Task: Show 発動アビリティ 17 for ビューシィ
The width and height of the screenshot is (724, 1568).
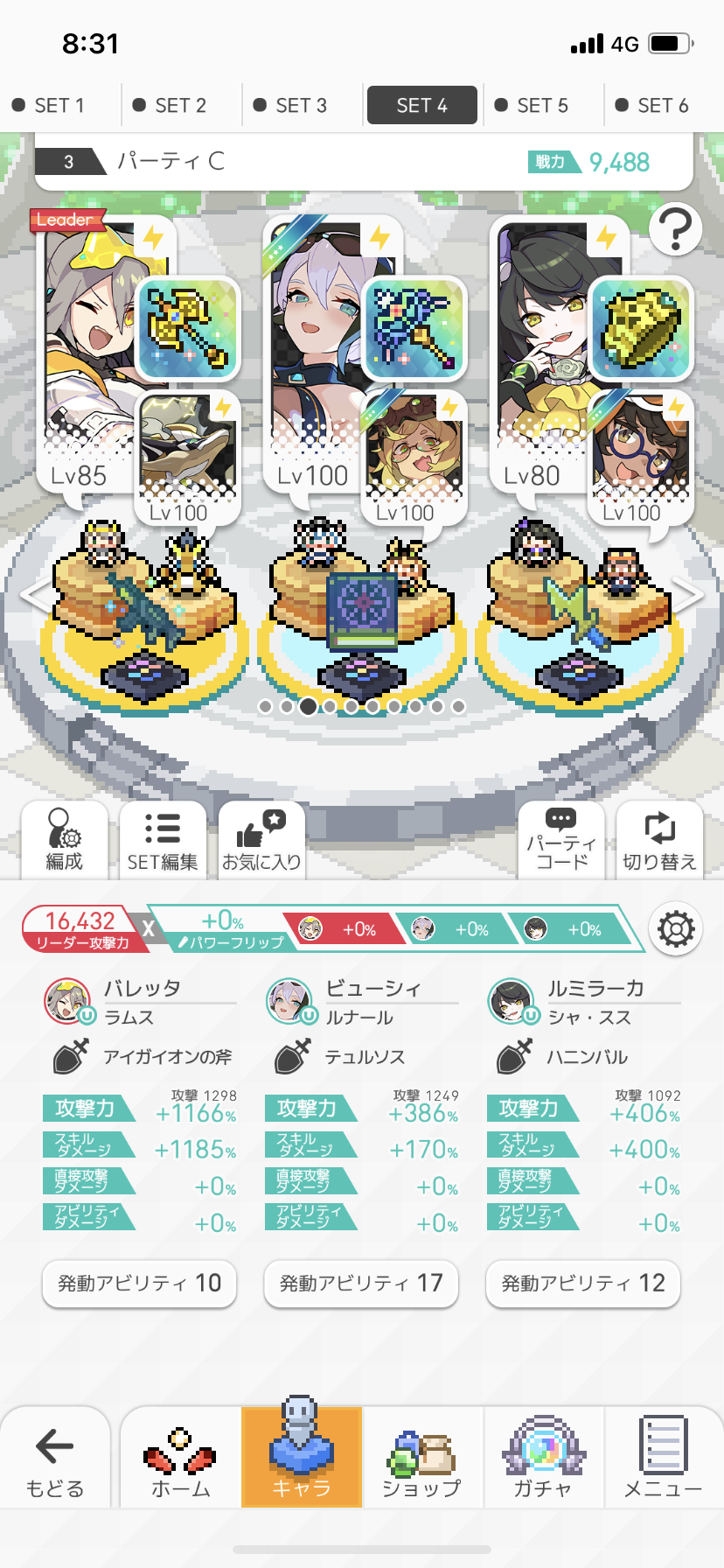Action: pos(361,1284)
